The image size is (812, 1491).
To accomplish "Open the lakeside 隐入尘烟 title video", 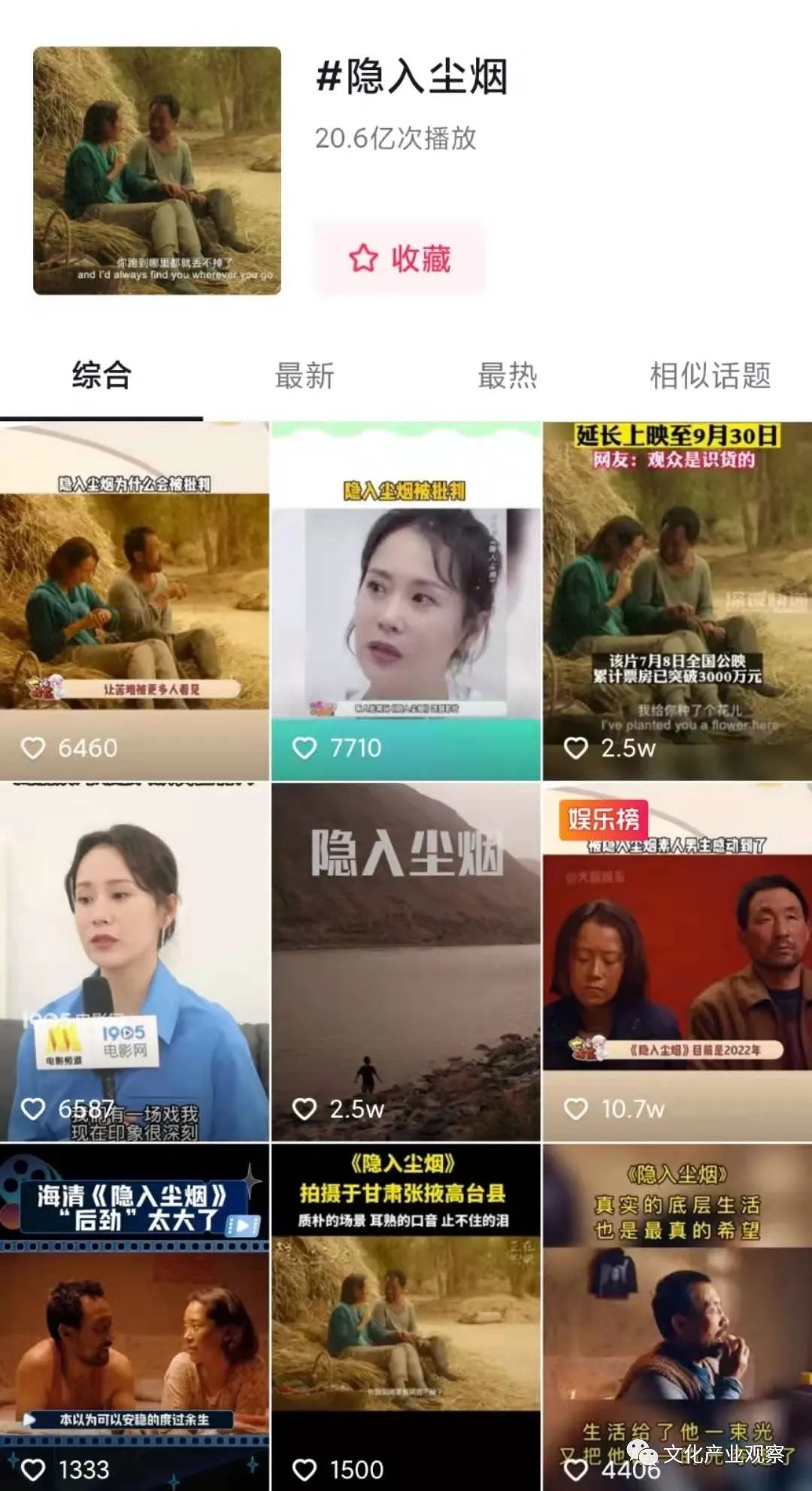I will pyautogui.click(x=406, y=962).
